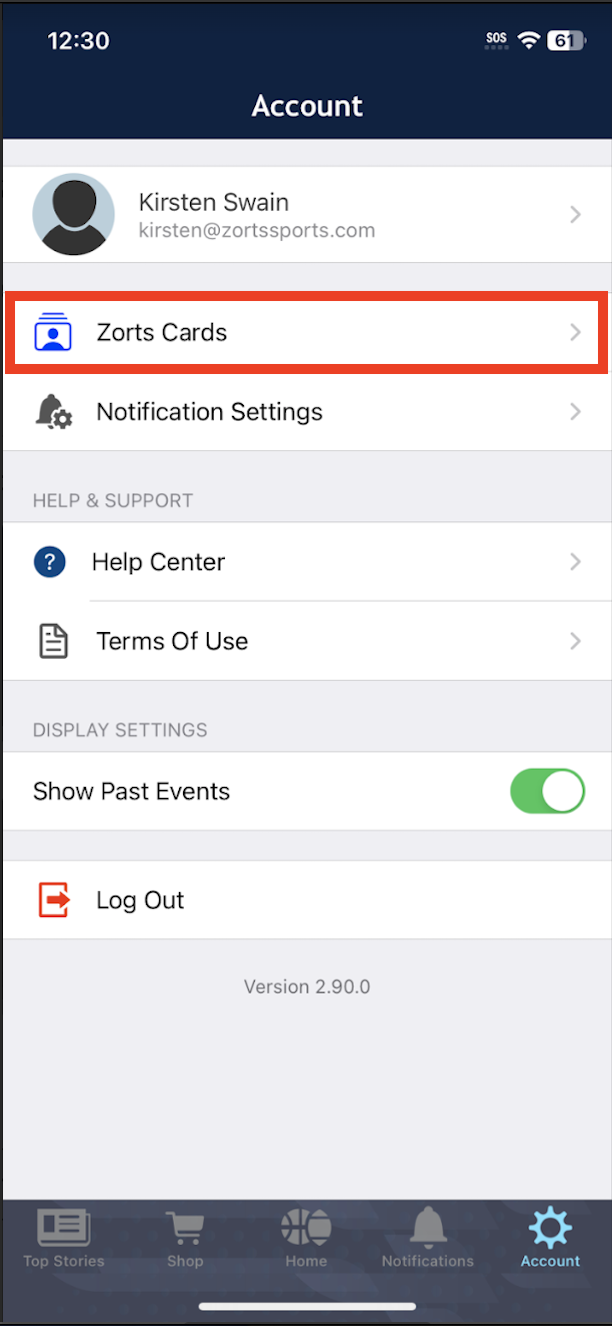The height and width of the screenshot is (1326, 612).
Task: View the Terms Of Use
Action: (x=306, y=641)
